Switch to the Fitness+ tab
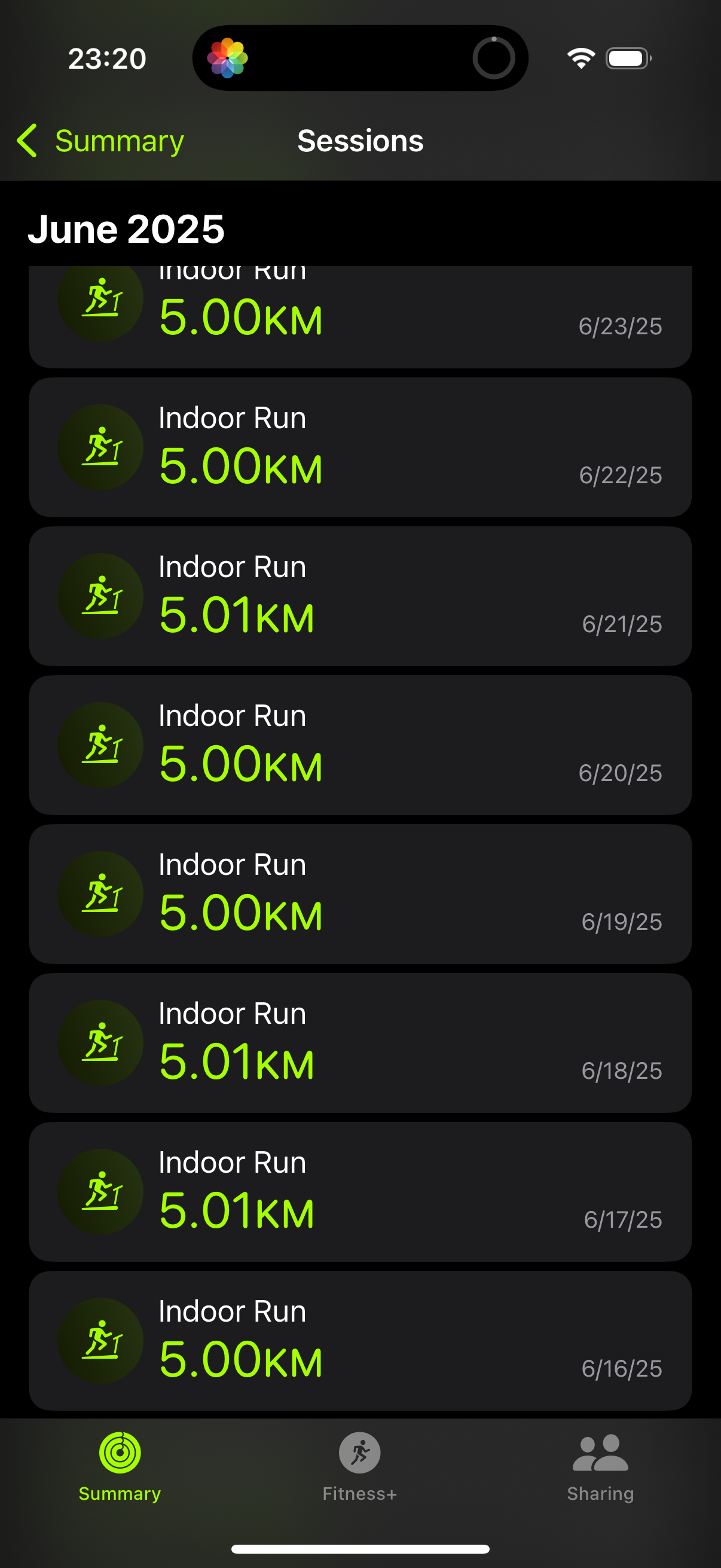 [x=359, y=1467]
